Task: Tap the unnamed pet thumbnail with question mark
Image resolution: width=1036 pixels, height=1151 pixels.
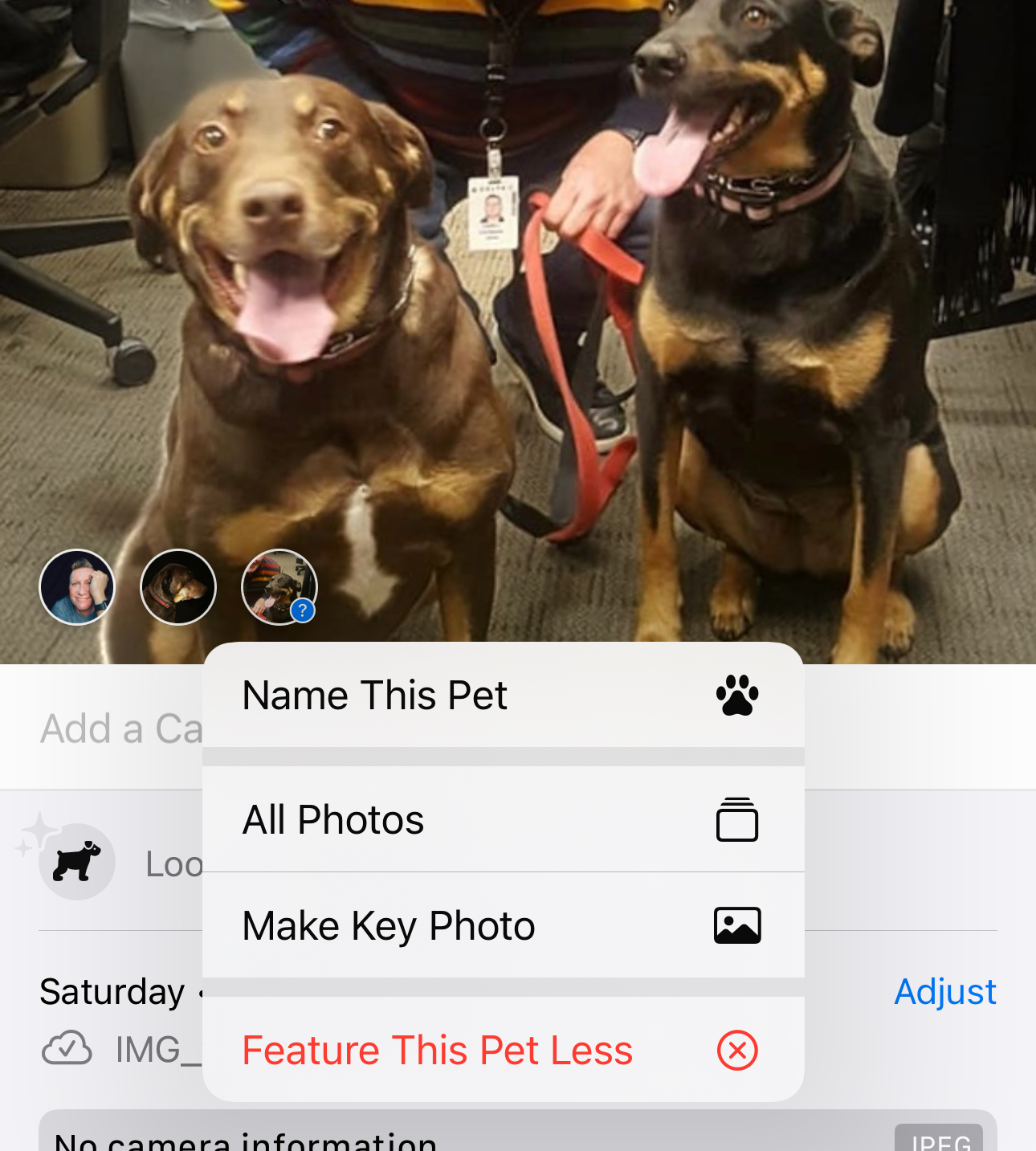Action: coord(279,587)
